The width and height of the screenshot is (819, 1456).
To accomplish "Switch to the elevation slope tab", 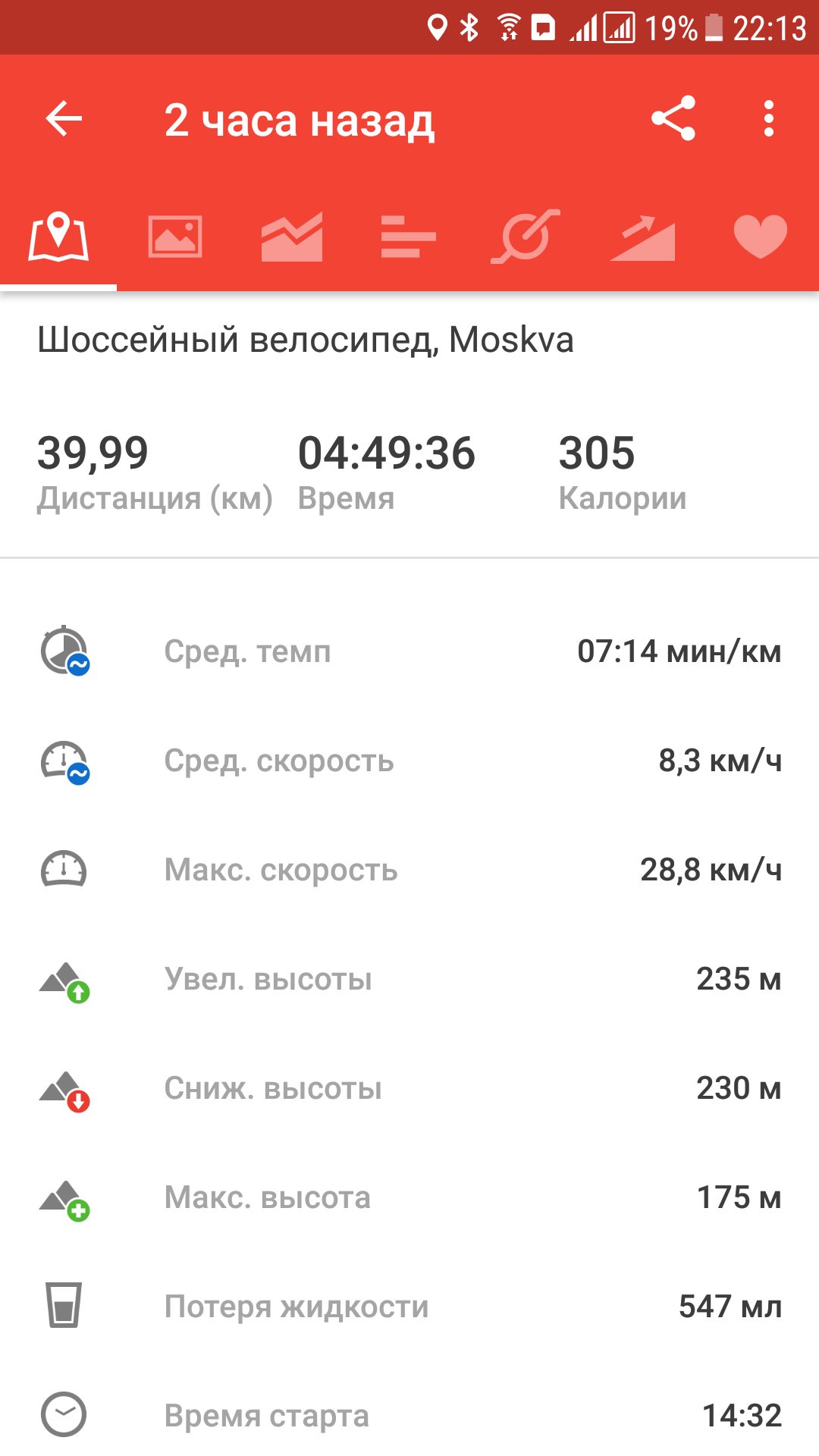I will 642,238.
